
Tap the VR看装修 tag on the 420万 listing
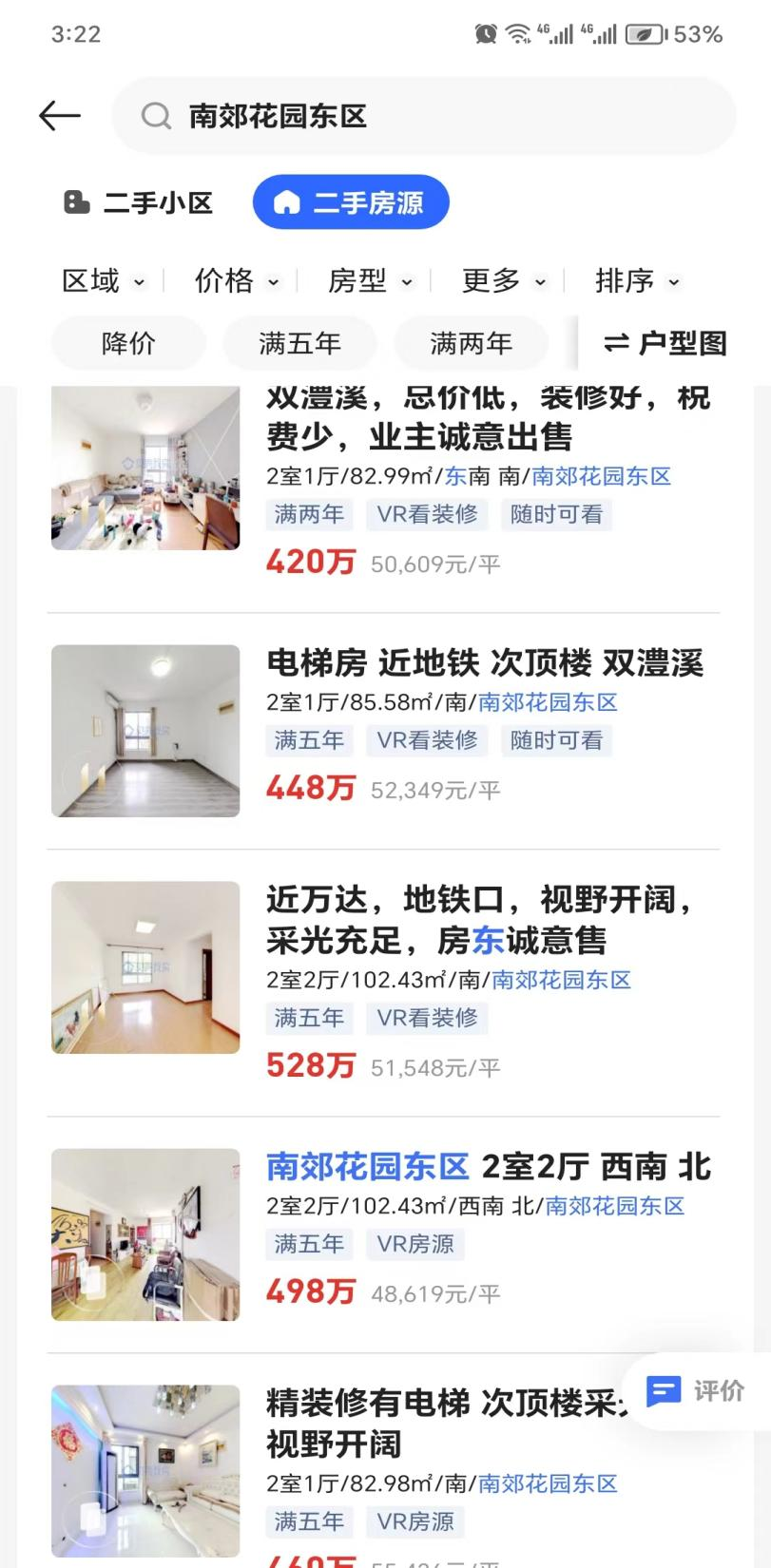(428, 513)
